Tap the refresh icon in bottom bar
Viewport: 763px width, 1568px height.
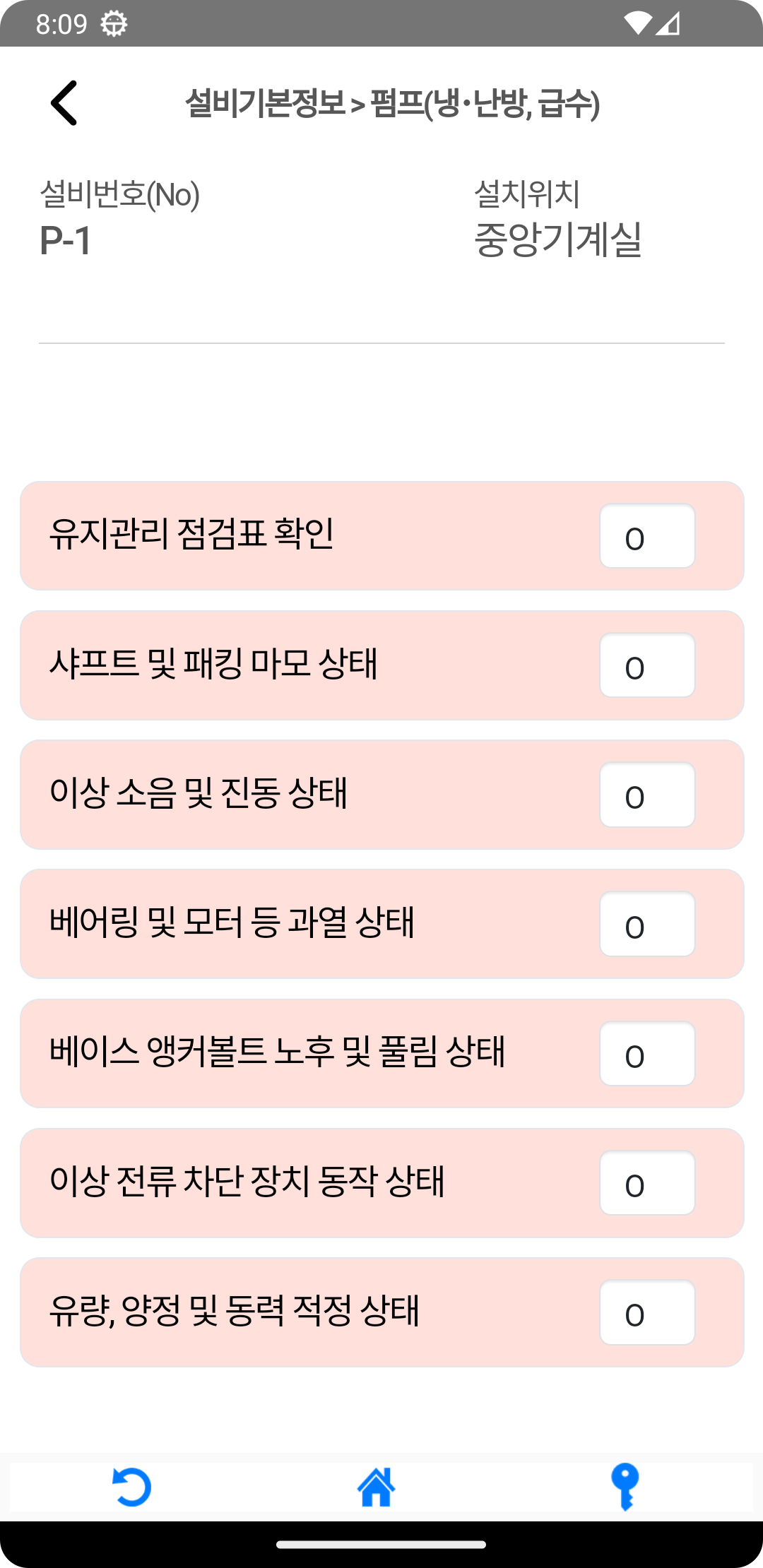pos(132,1487)
